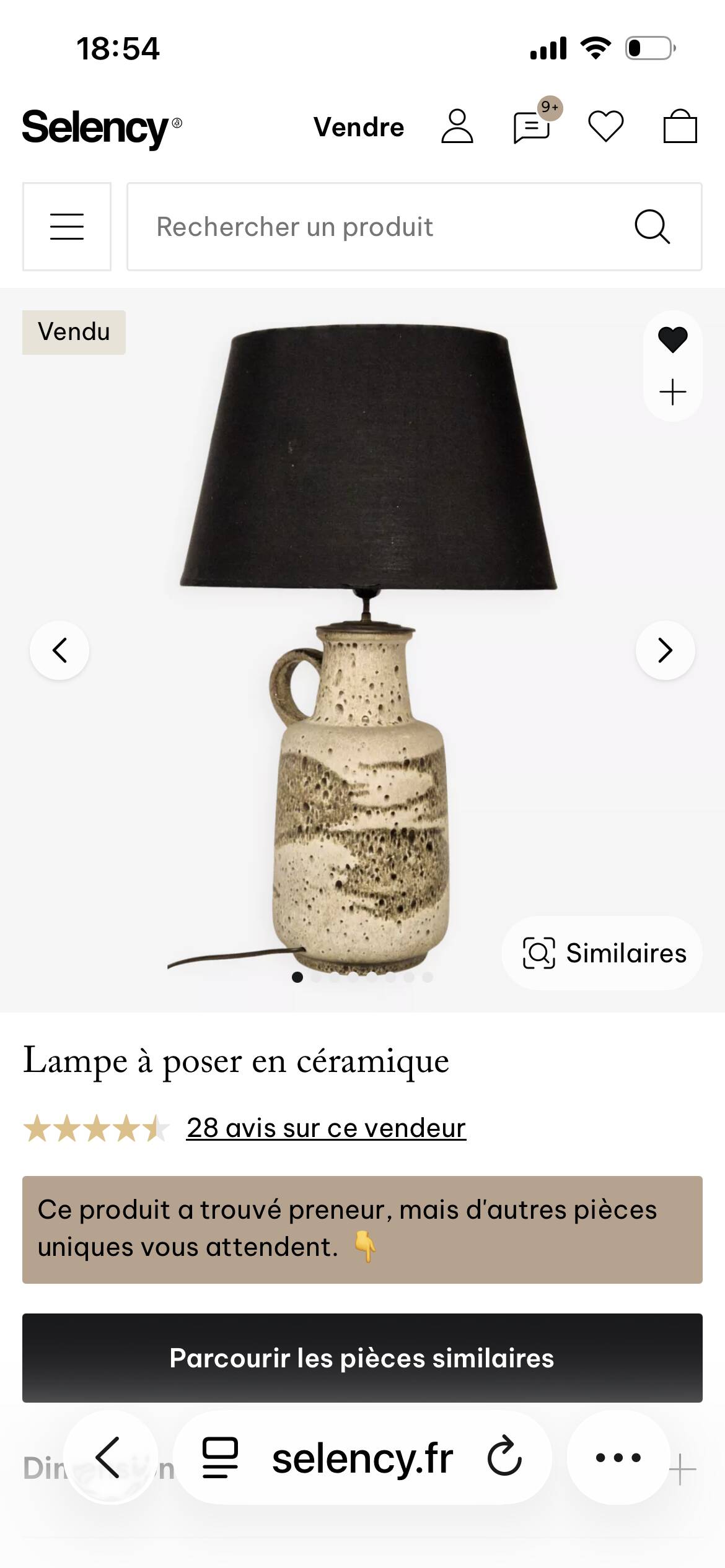
Task: Open messages via the chat bubble icon
Action: click(532, 128)
